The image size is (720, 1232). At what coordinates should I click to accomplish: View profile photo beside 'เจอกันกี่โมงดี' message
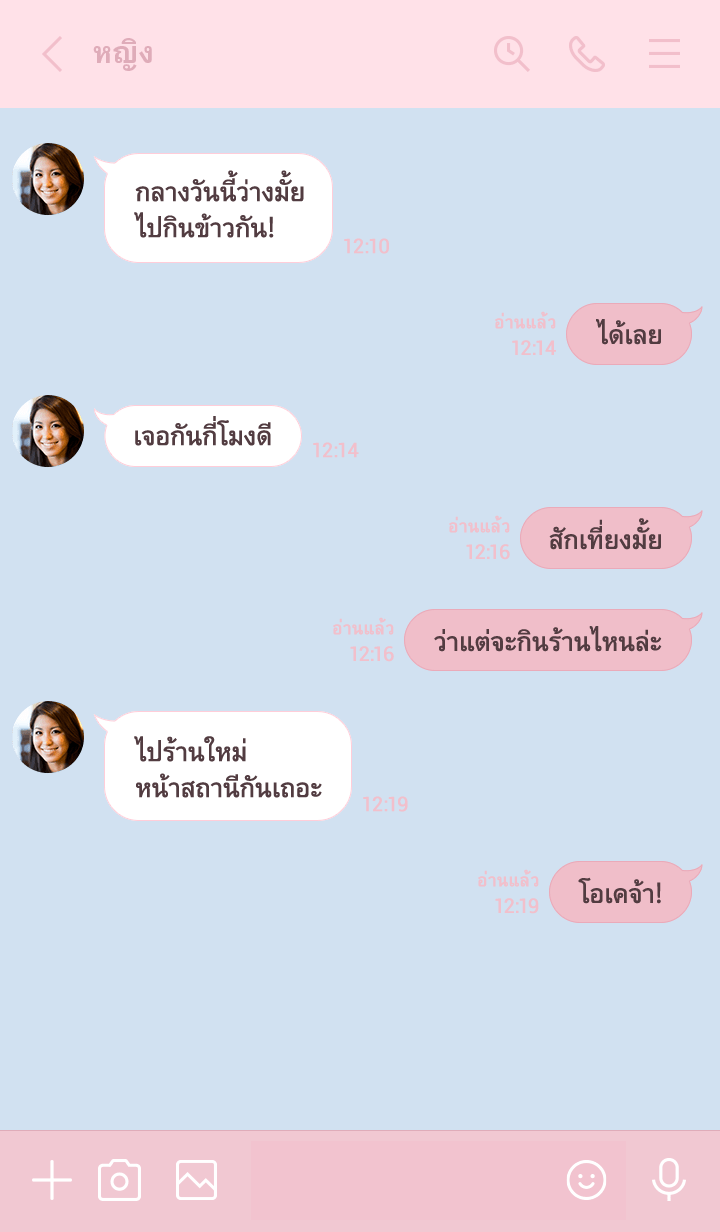pyautogui.click(x=48, y=431)
